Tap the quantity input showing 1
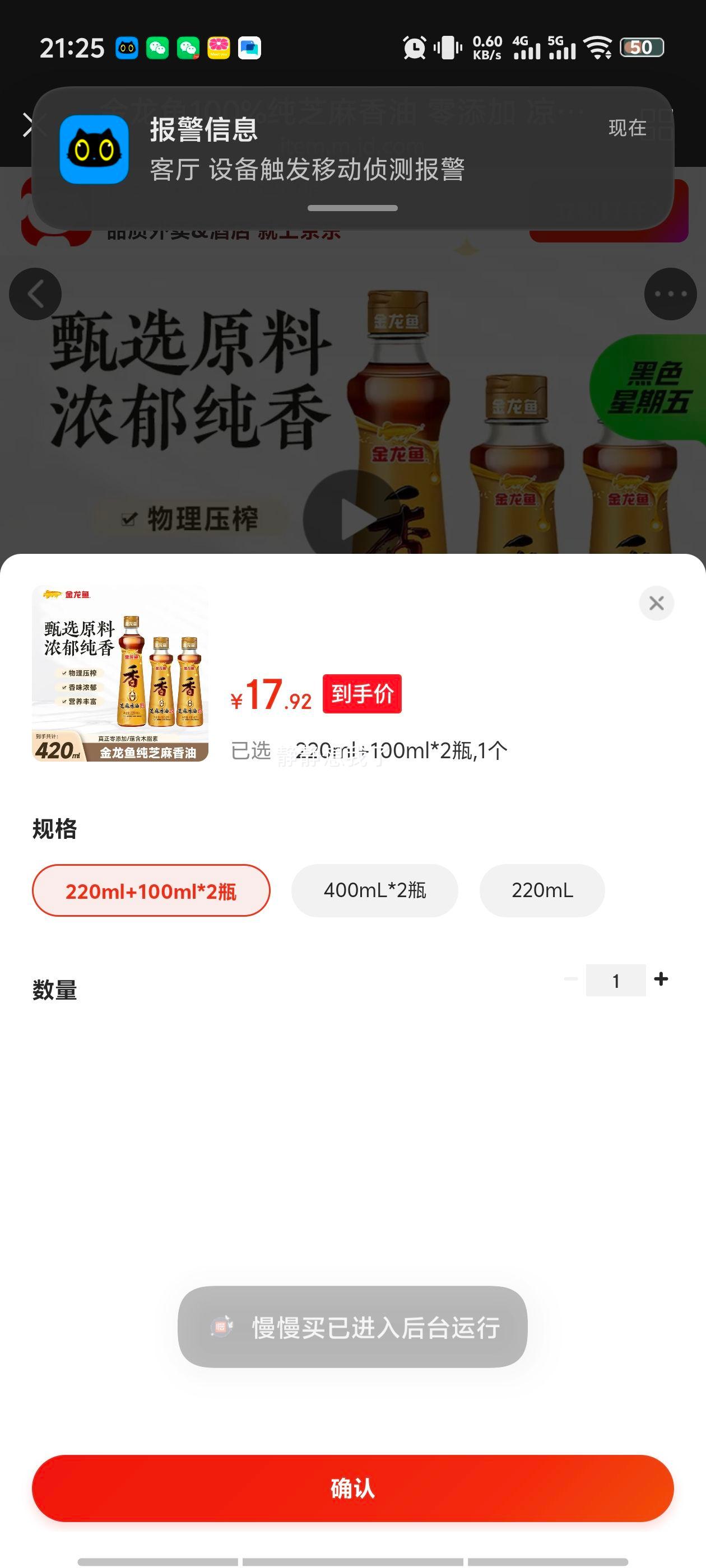Viewport: 706px width, 1568px height. [x=616, y=979]
